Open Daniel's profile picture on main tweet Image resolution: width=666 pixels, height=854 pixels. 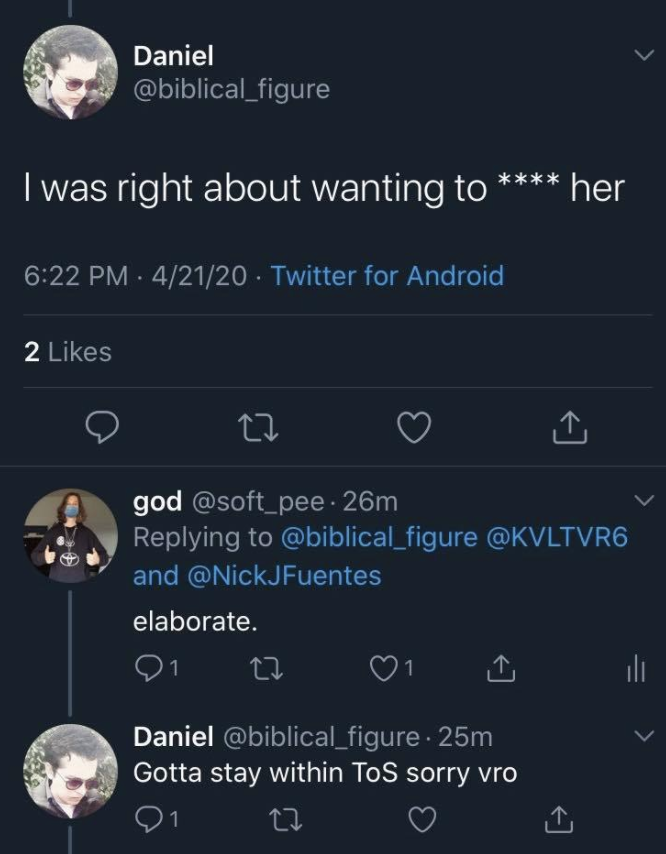pyautogui.click(x=72, y=73)
